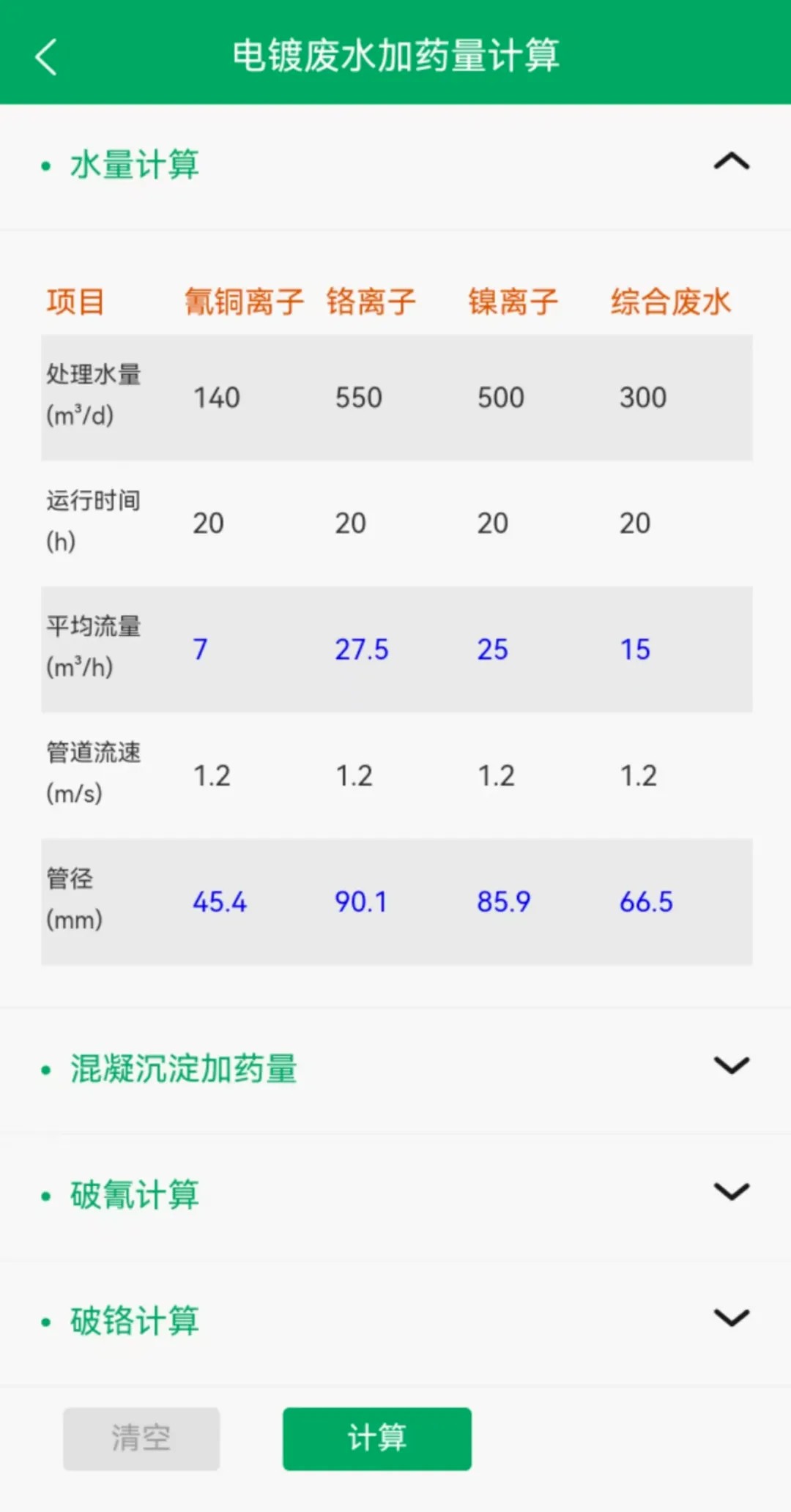Go back from 电镀废水加药量计算
Screen dimensions: 791x1512
(45, 57)
